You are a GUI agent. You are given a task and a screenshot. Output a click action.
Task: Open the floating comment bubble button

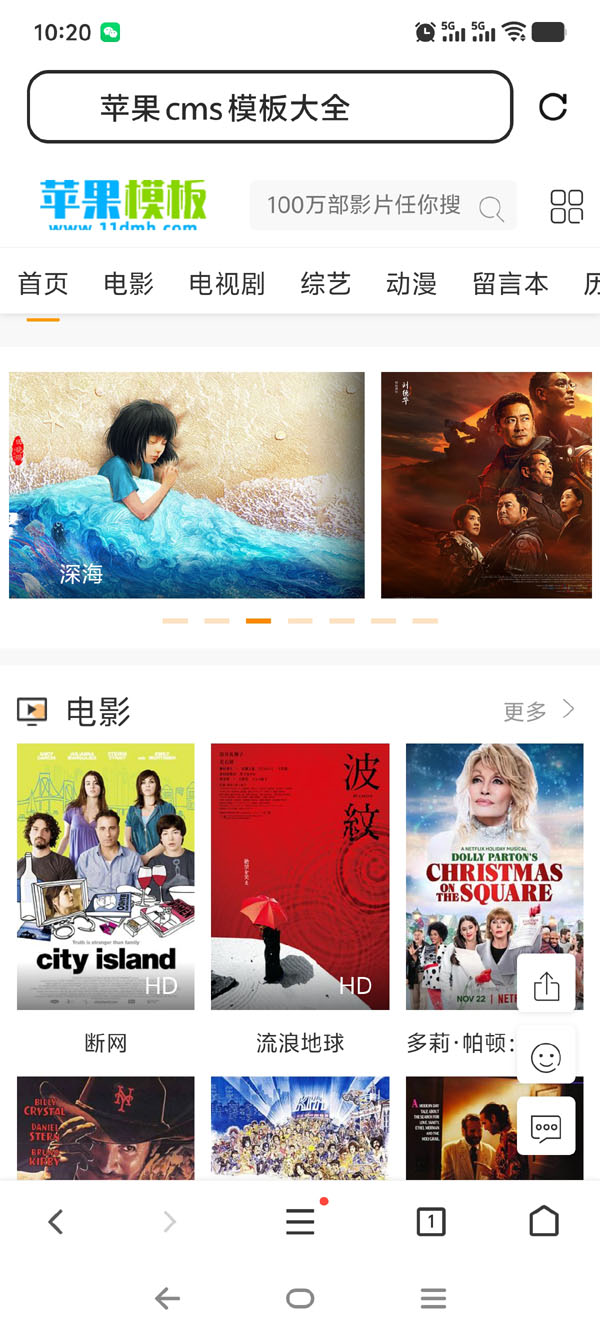pos(546,1127)
